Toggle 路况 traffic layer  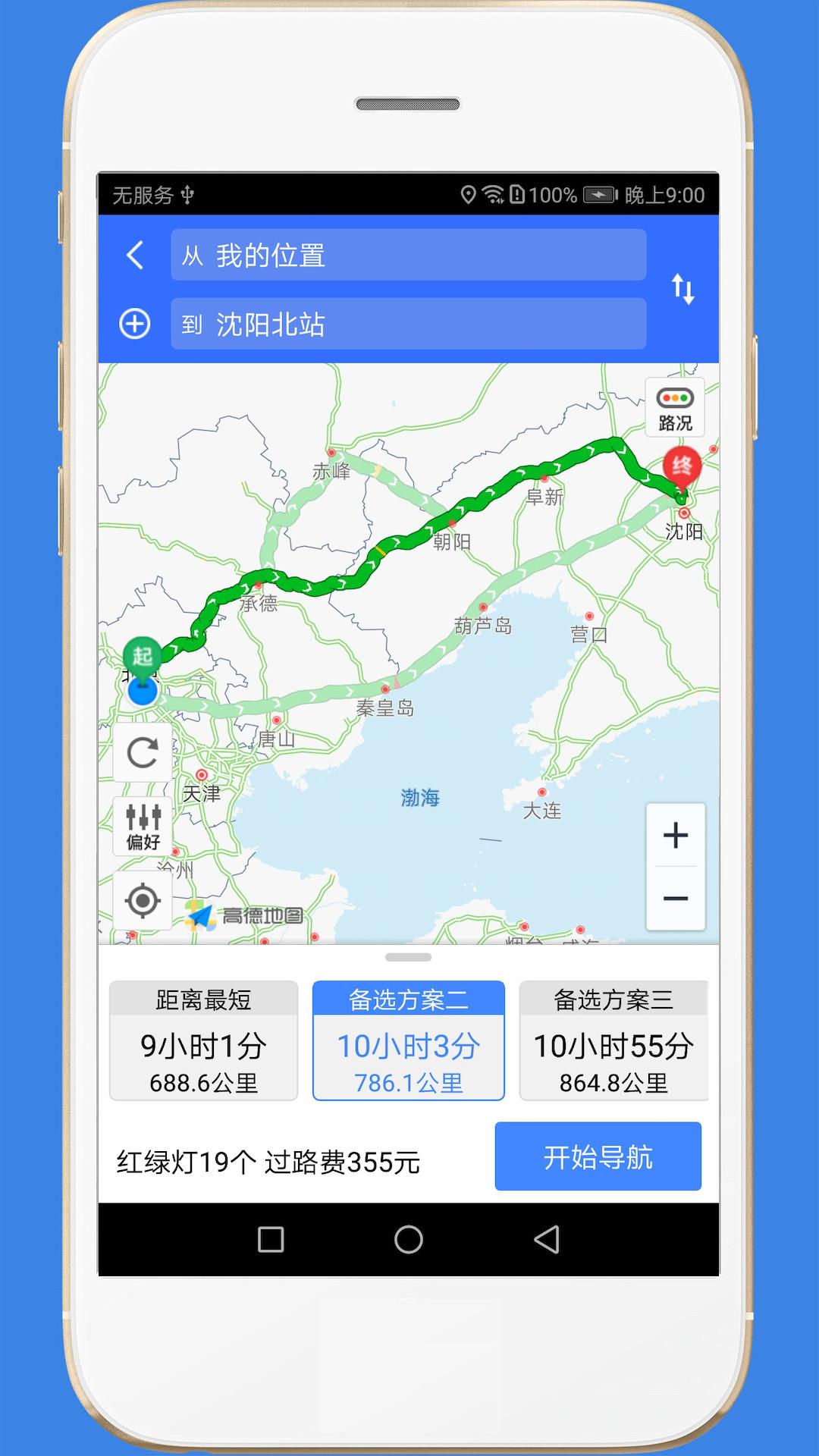click(x=674, y=407)
